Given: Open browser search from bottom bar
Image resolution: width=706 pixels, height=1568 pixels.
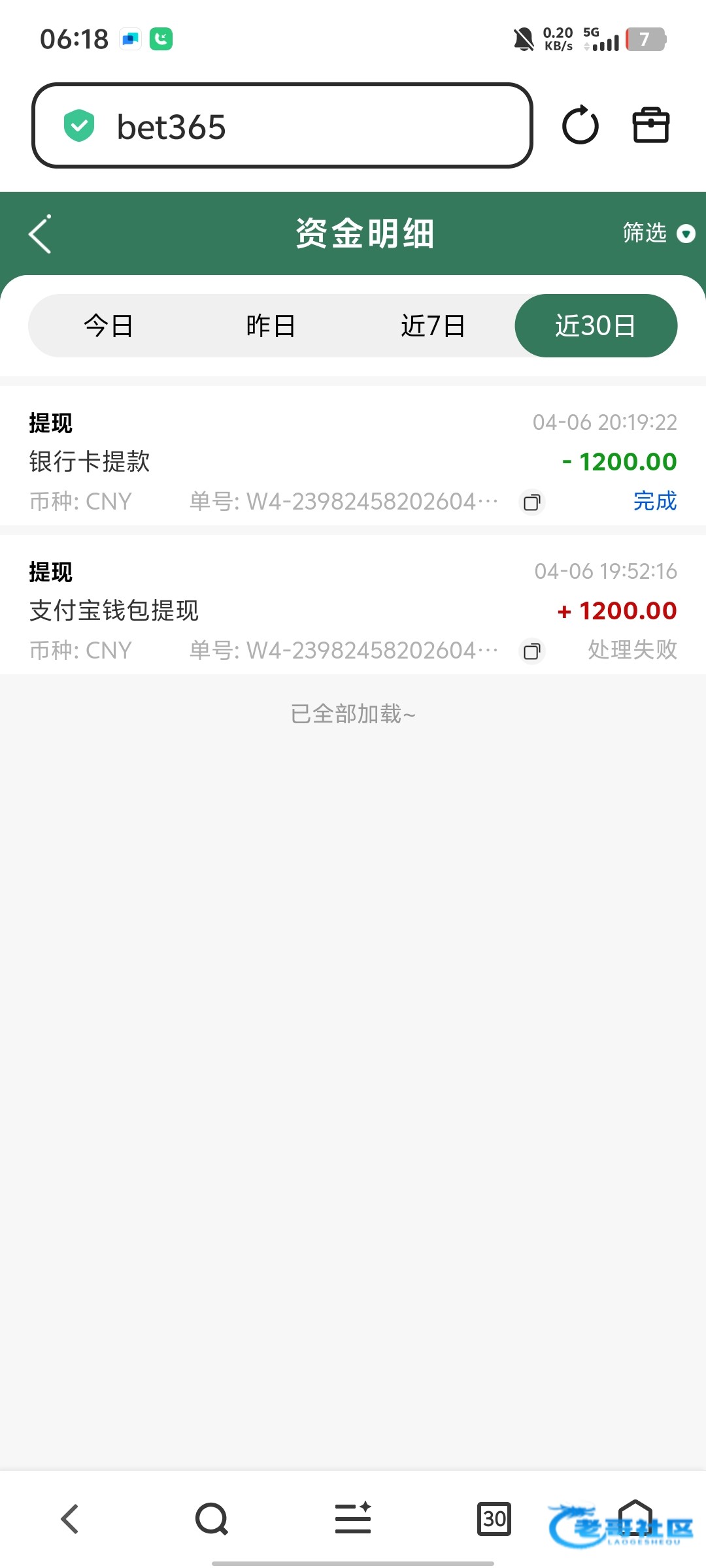Looking at the screenshot, I should coord(212,1518).
